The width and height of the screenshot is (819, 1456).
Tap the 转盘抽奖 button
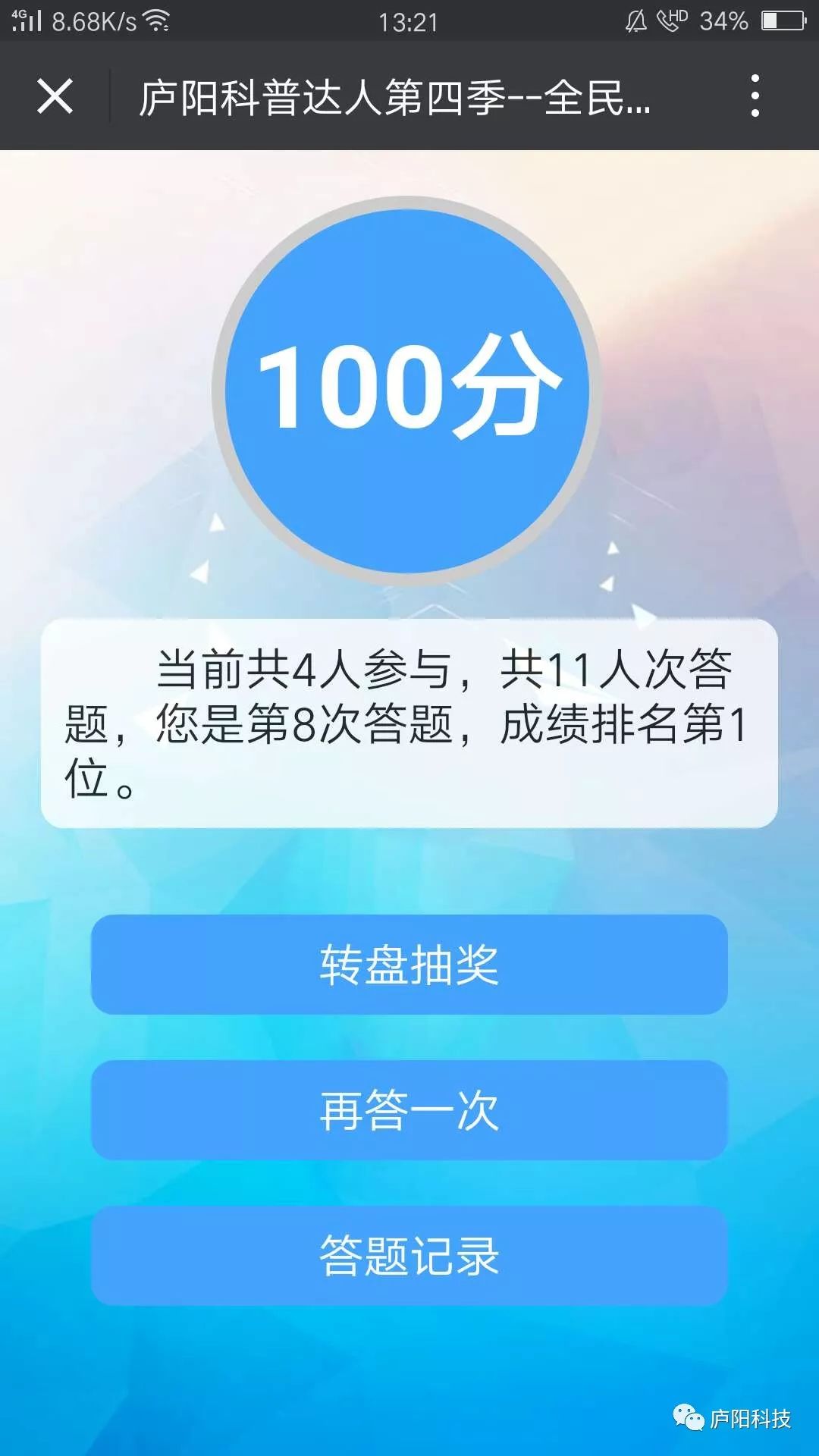tap(409, 965)
